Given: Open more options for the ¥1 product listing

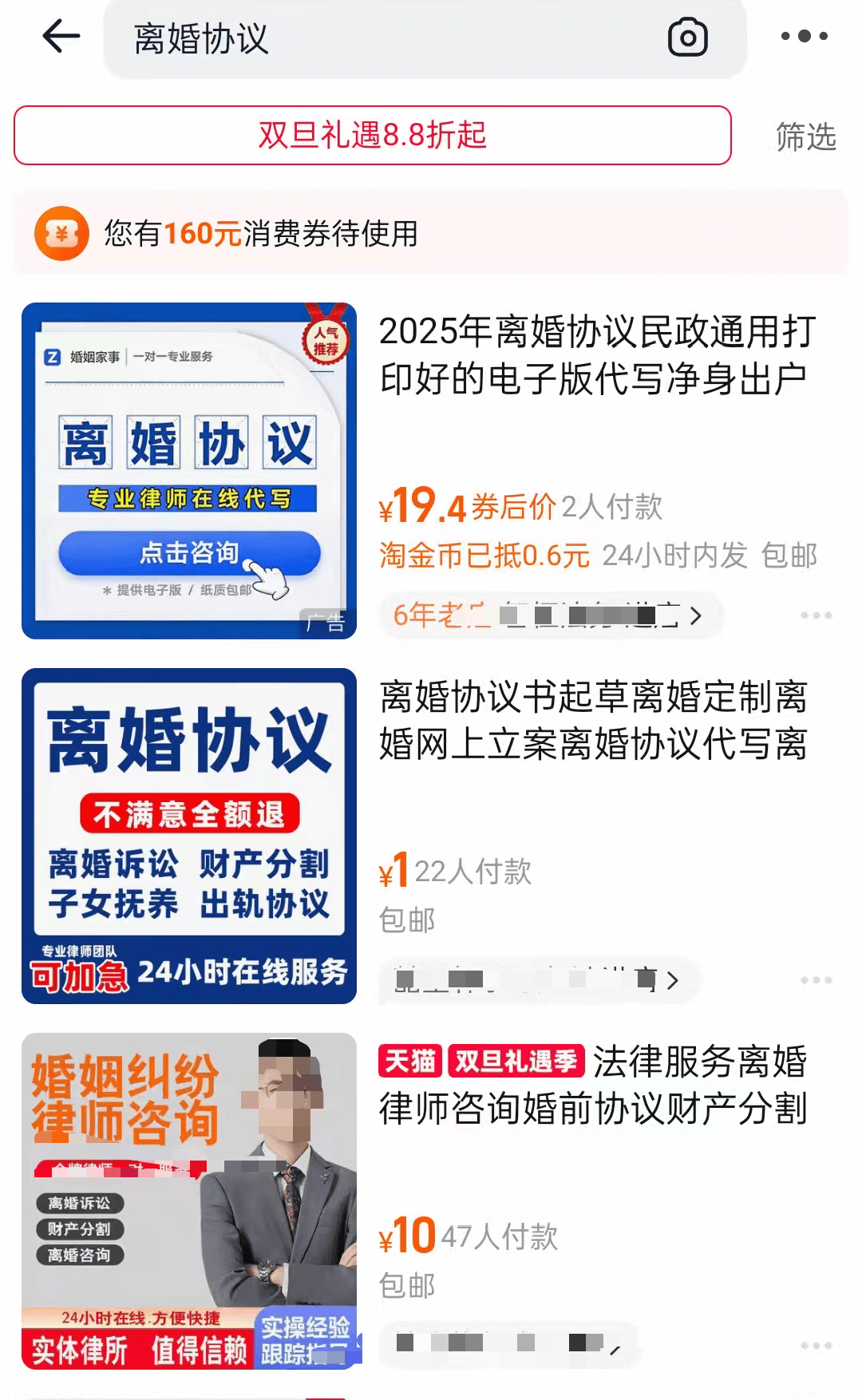Looking at the screenshot, I should [x=815, y=978].
